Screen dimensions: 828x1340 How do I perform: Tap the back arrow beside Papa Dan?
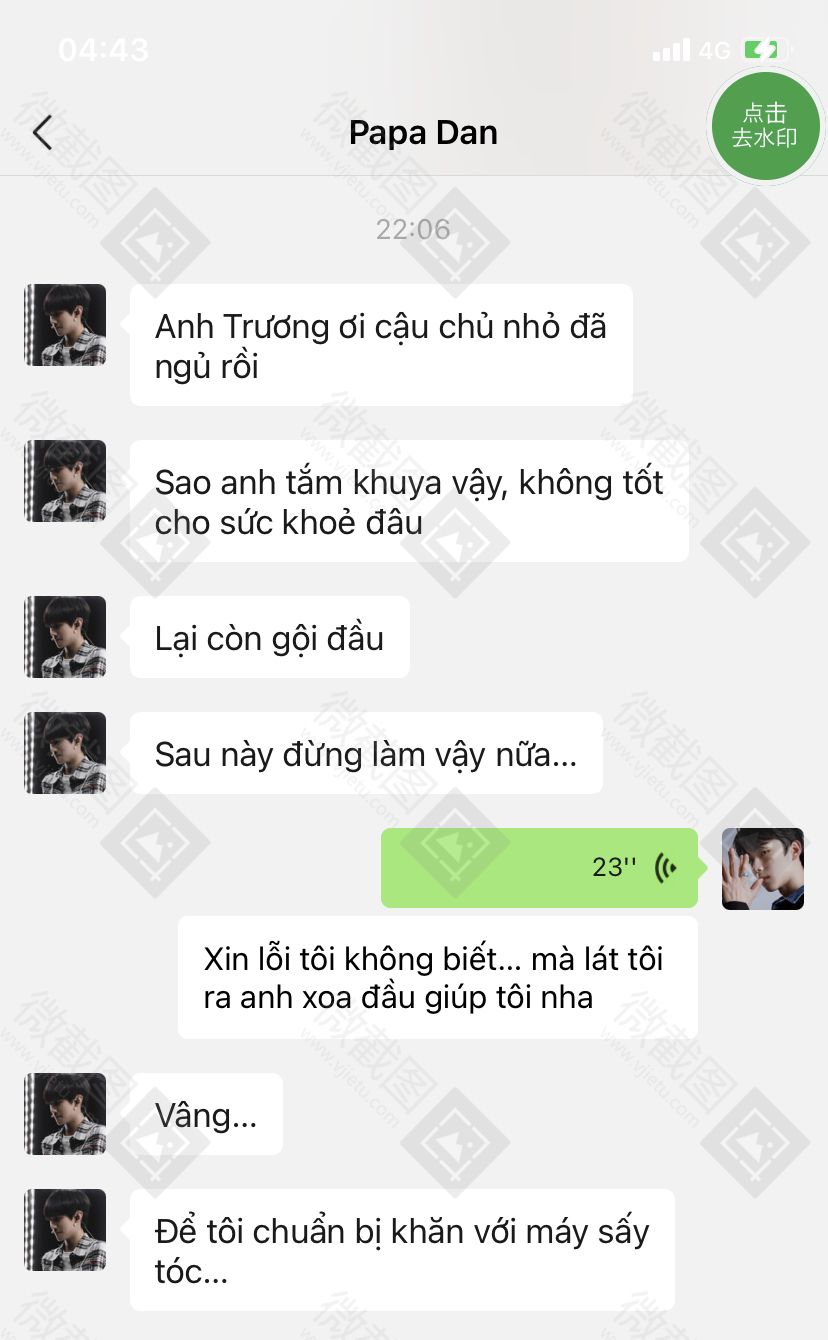coord(42,133)
